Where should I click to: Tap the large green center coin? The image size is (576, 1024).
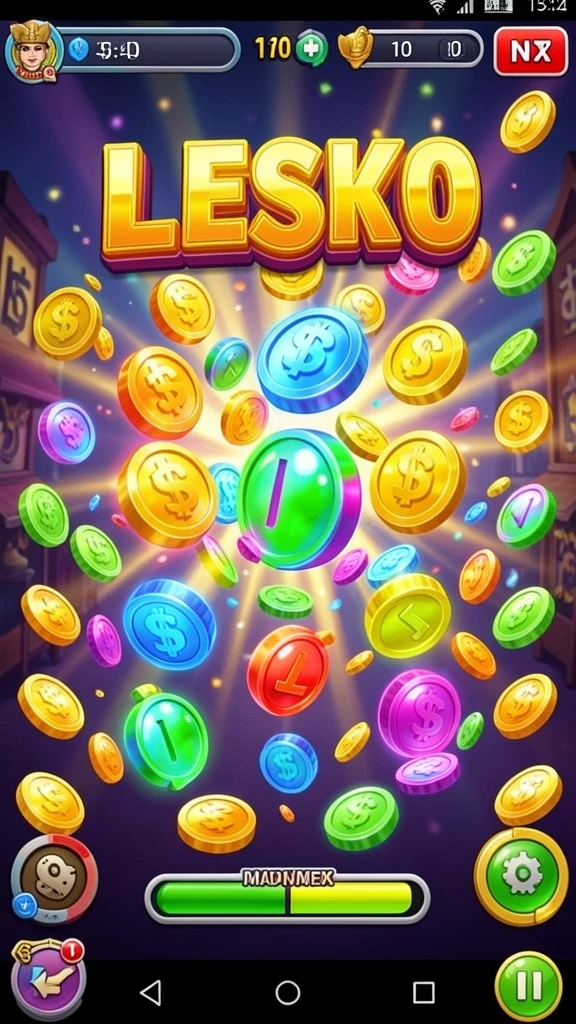299,499
